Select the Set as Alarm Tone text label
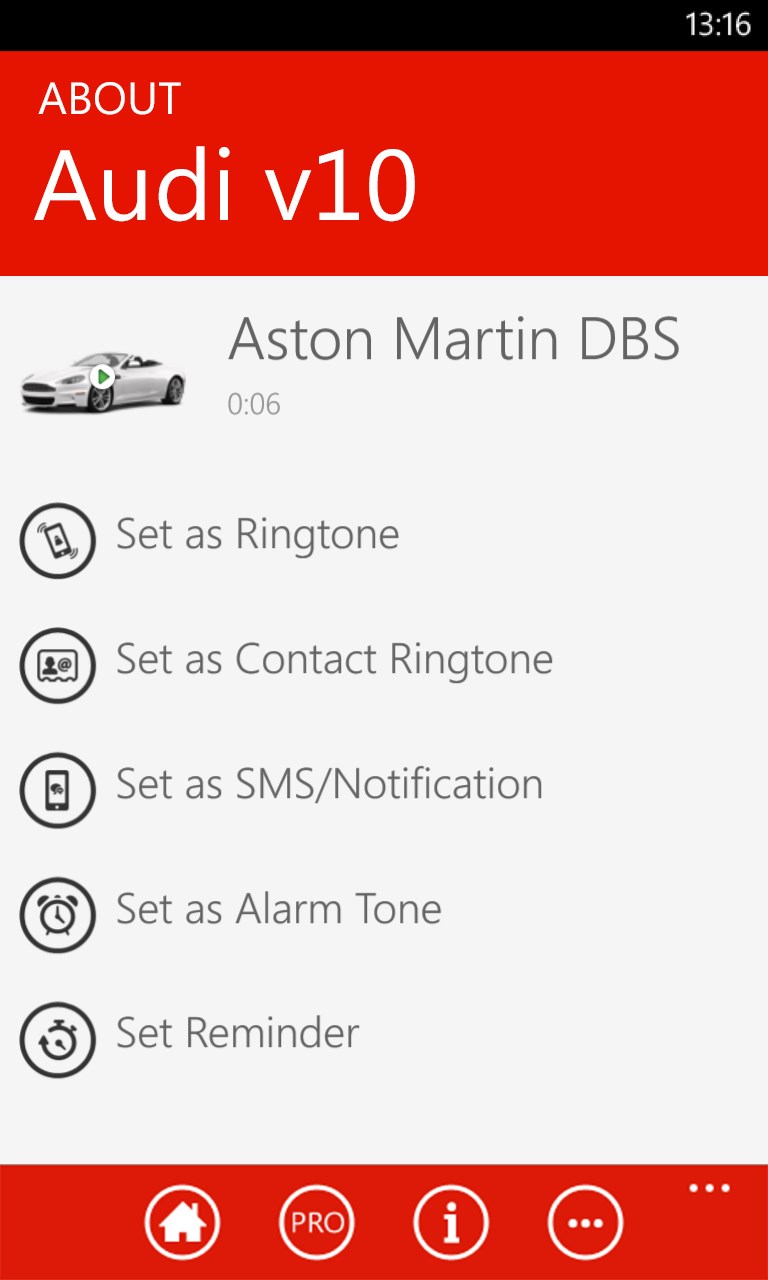Image resolution: width=768 pixels, height=1280 pixels. tap(278, 909)
